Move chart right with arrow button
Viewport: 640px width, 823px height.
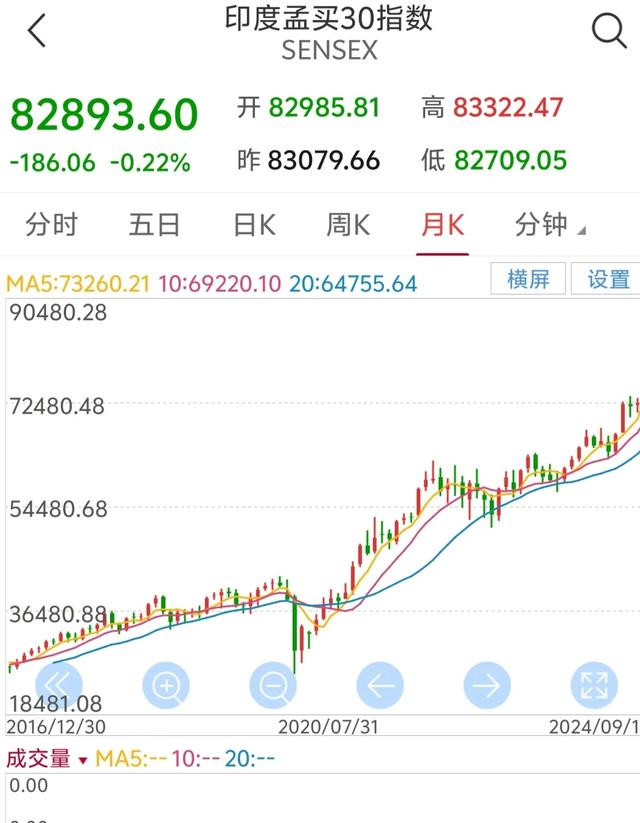[x=487, y=686]
